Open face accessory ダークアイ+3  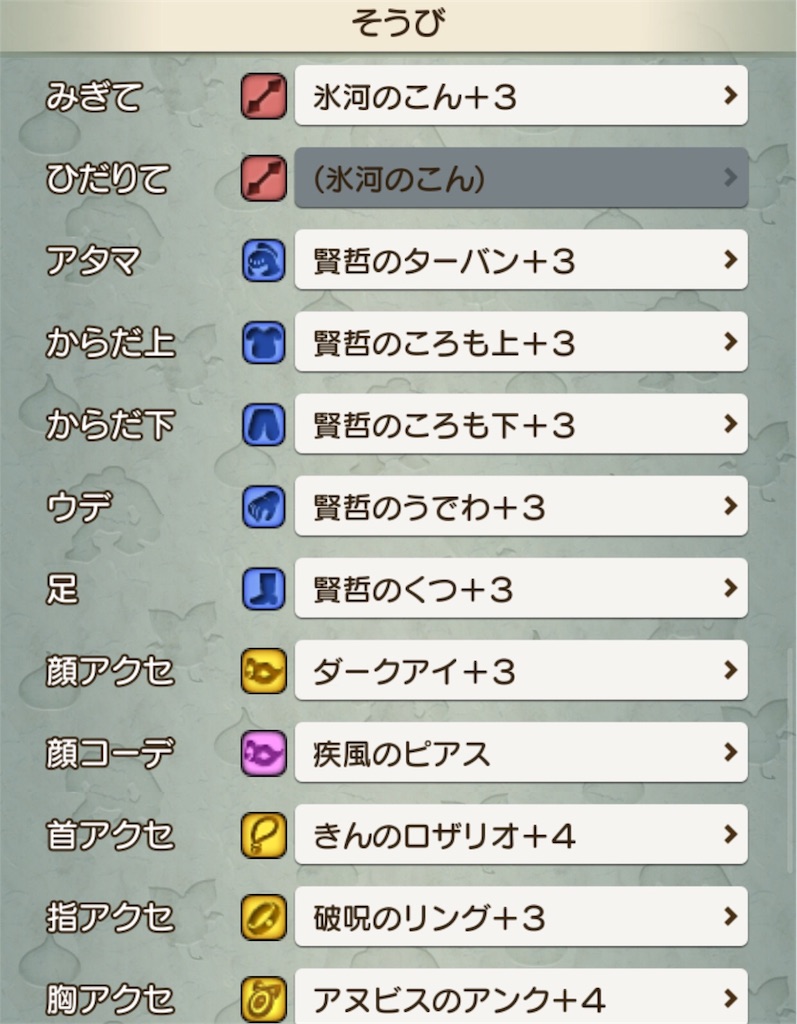[x=520, y=670]
